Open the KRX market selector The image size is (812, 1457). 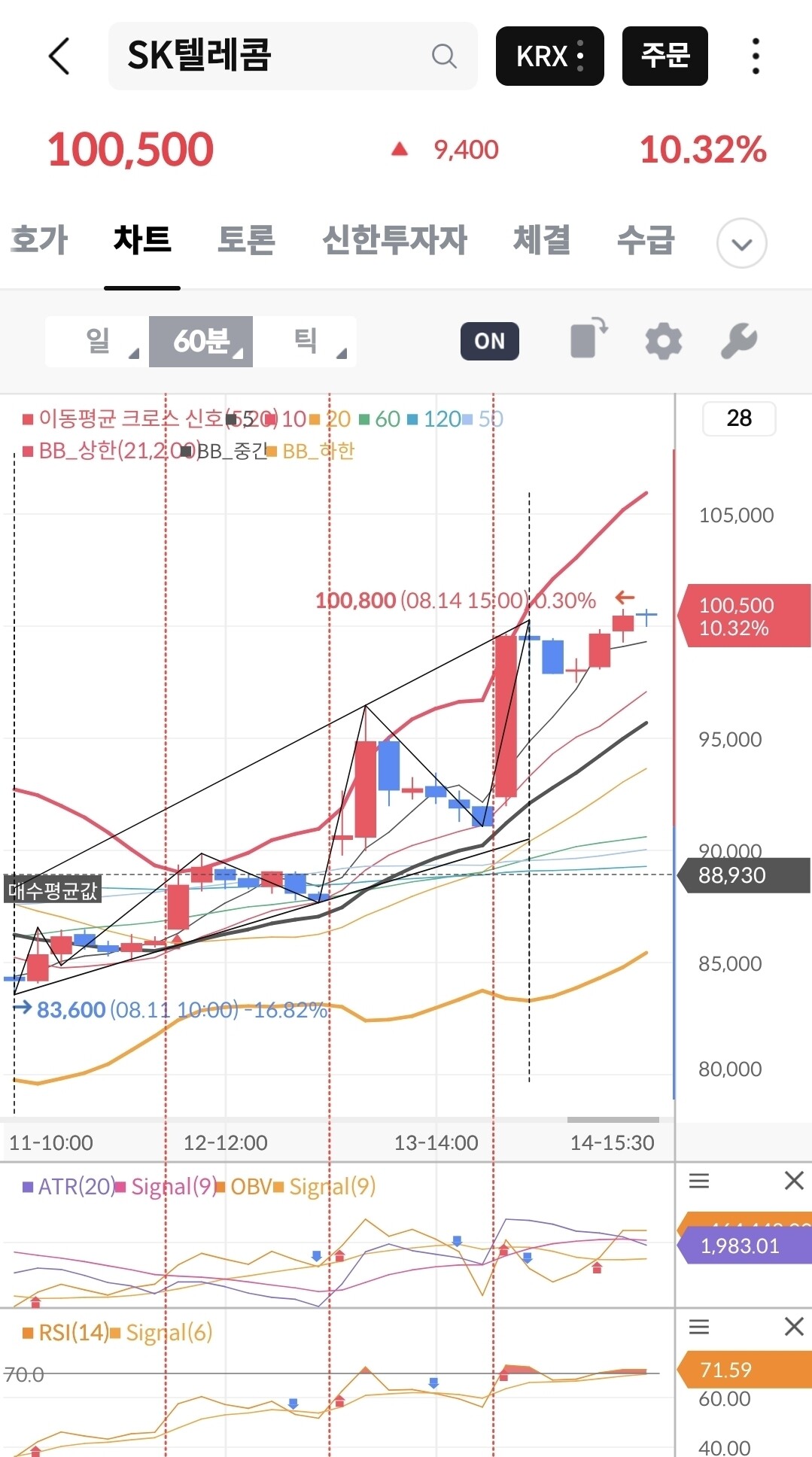549,56
